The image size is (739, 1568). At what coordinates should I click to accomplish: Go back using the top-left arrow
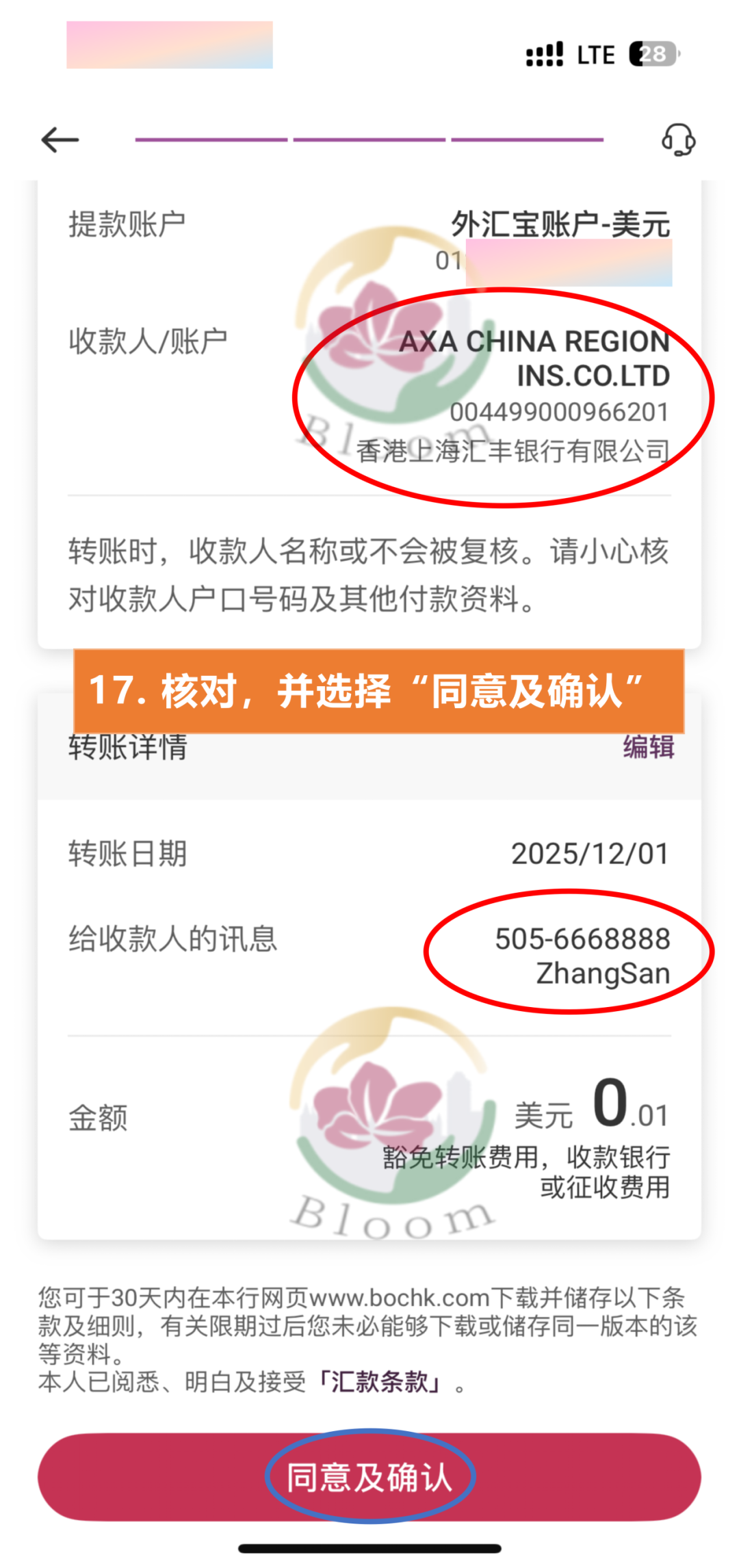click(x=60, y=140)
